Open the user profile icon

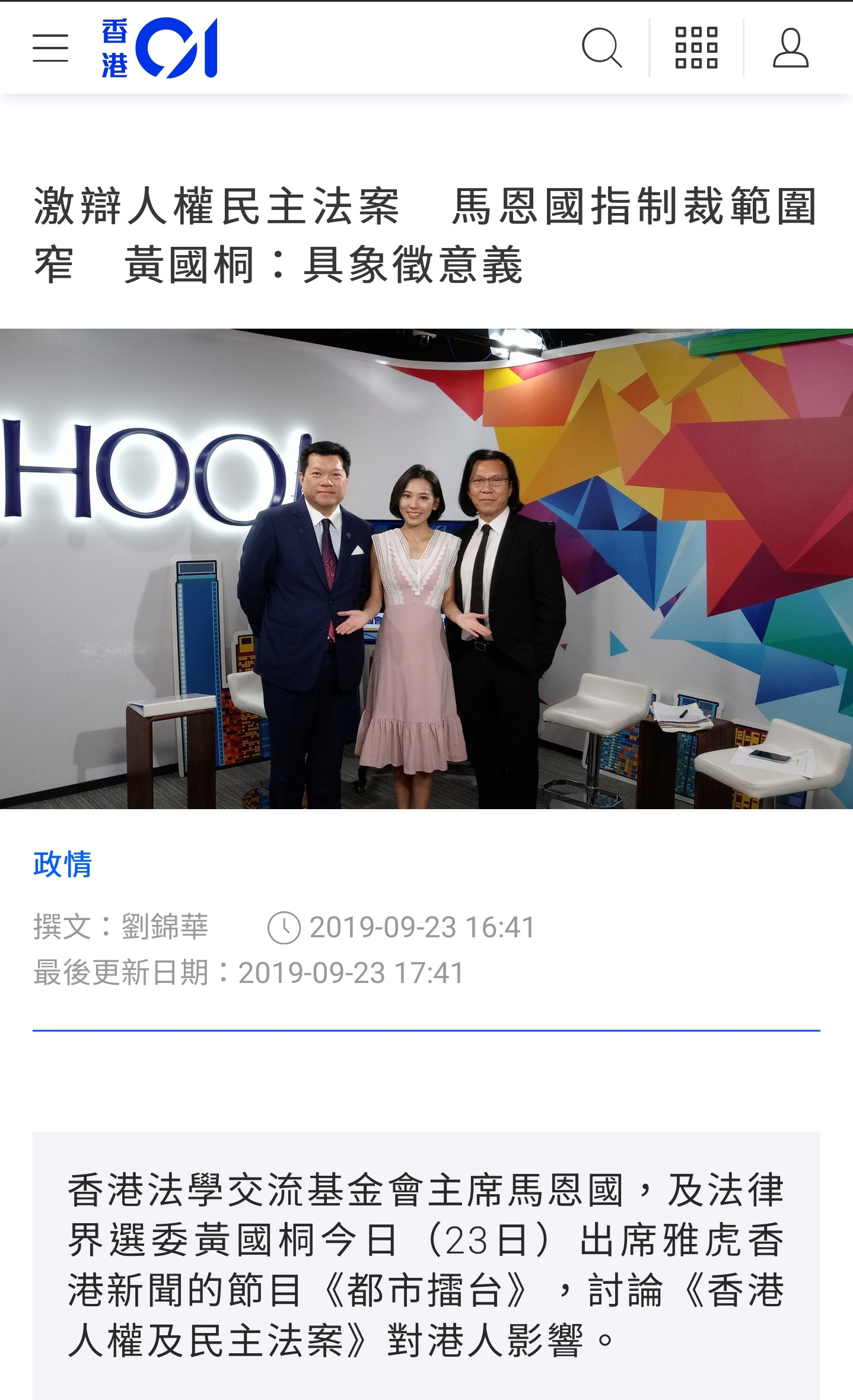(790, 48)
